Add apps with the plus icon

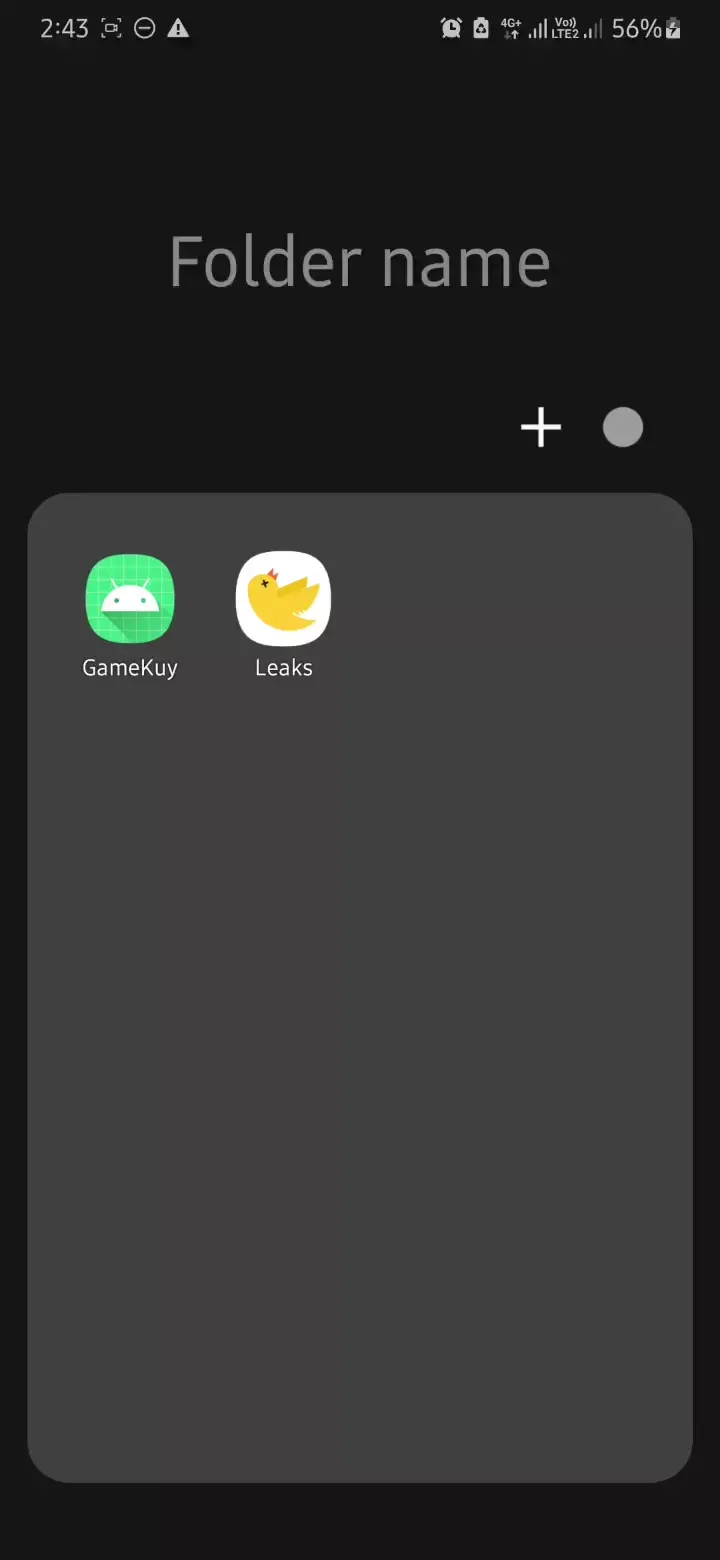(541, 428)
